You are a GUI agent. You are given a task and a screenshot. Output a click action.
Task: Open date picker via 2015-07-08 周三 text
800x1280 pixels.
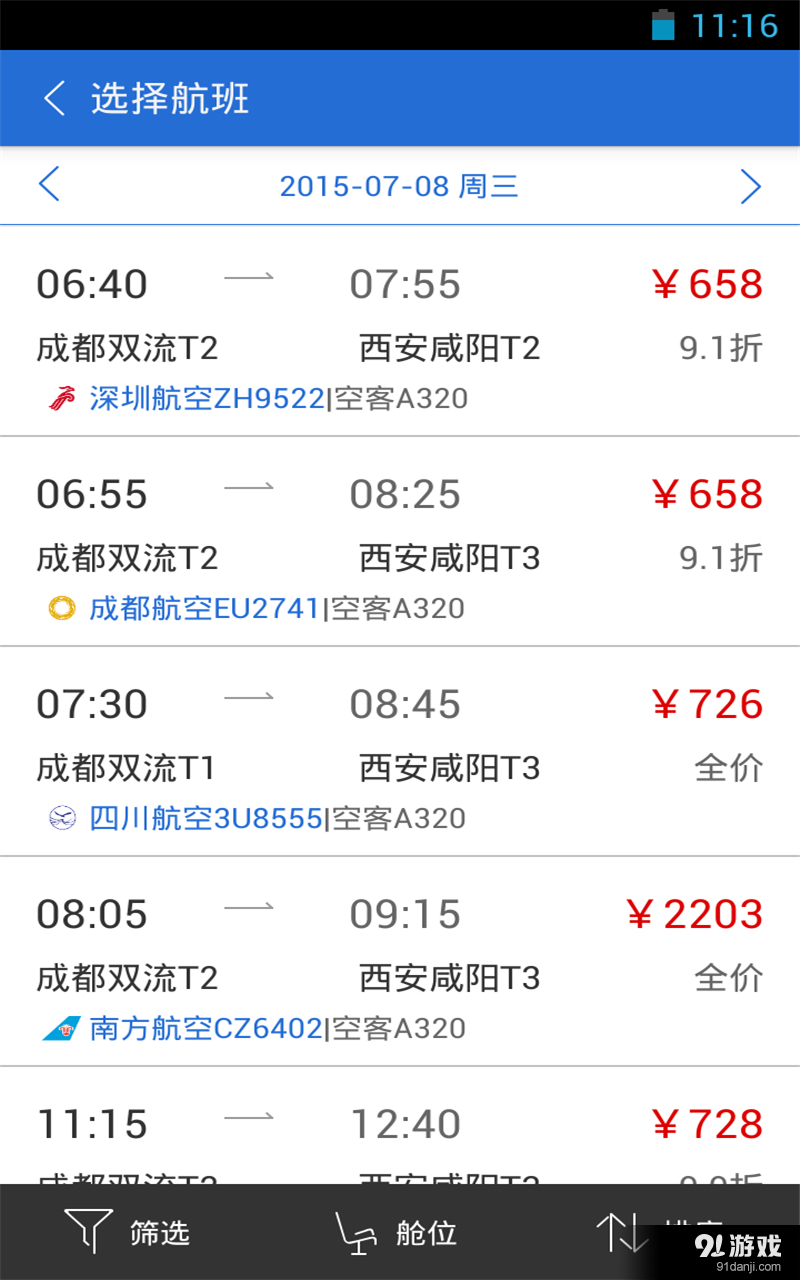pyautogui.click(x=399, y=186)
